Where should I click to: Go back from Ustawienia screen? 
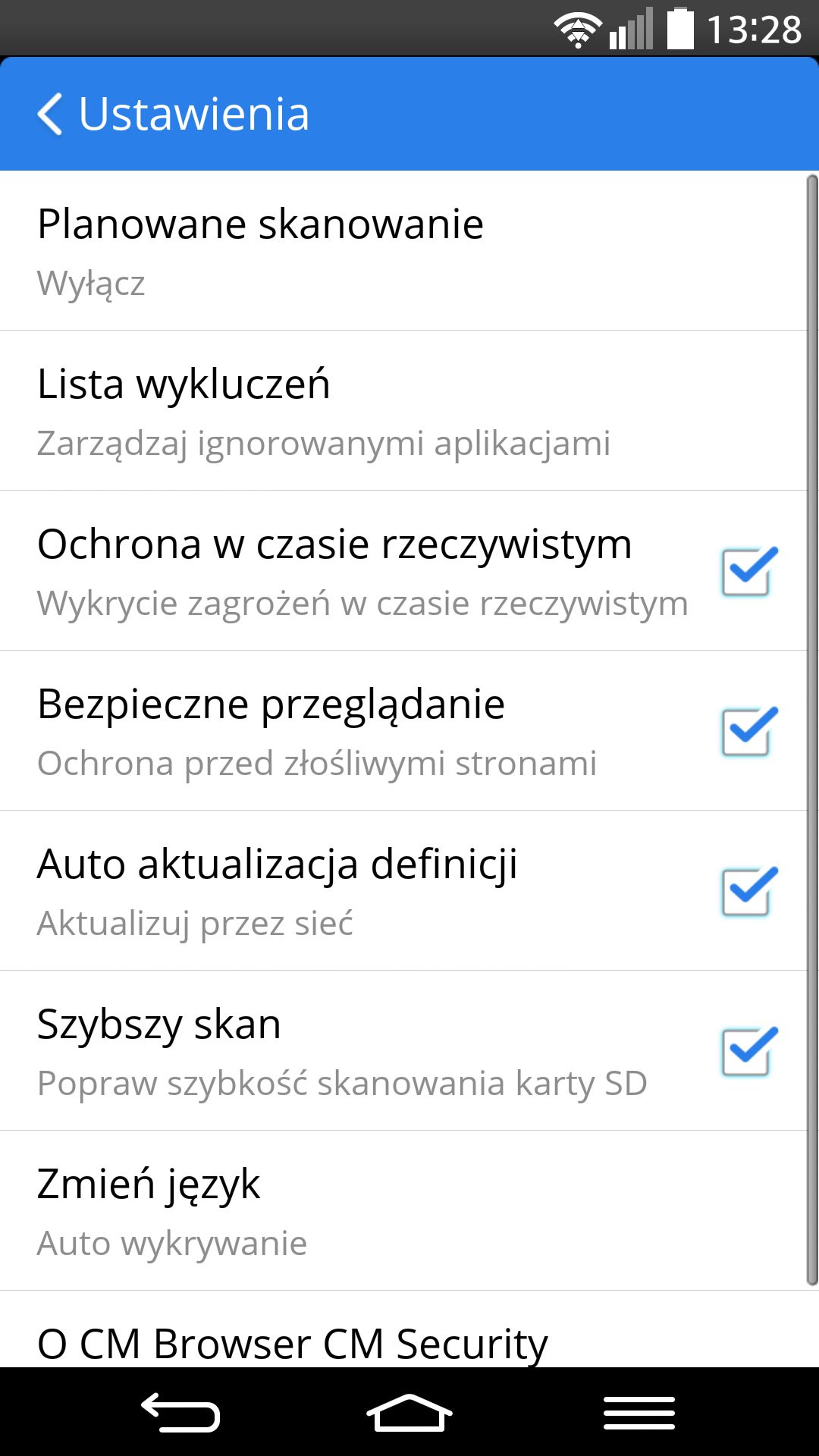50,115
